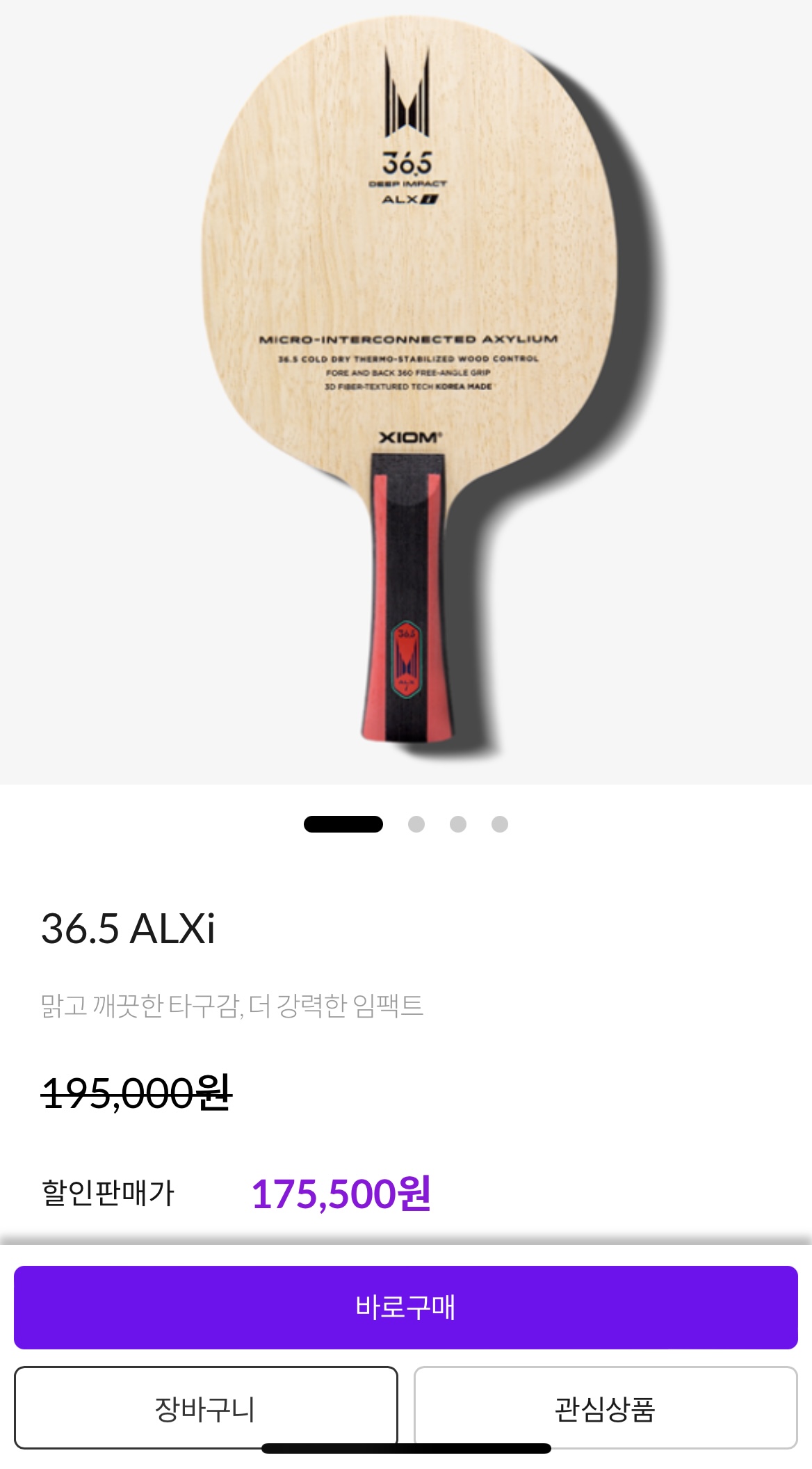812x1469 pixels.
Task: Go to the fourth image indicator dot
Action: pyautogui.click(x=500, y=824)
